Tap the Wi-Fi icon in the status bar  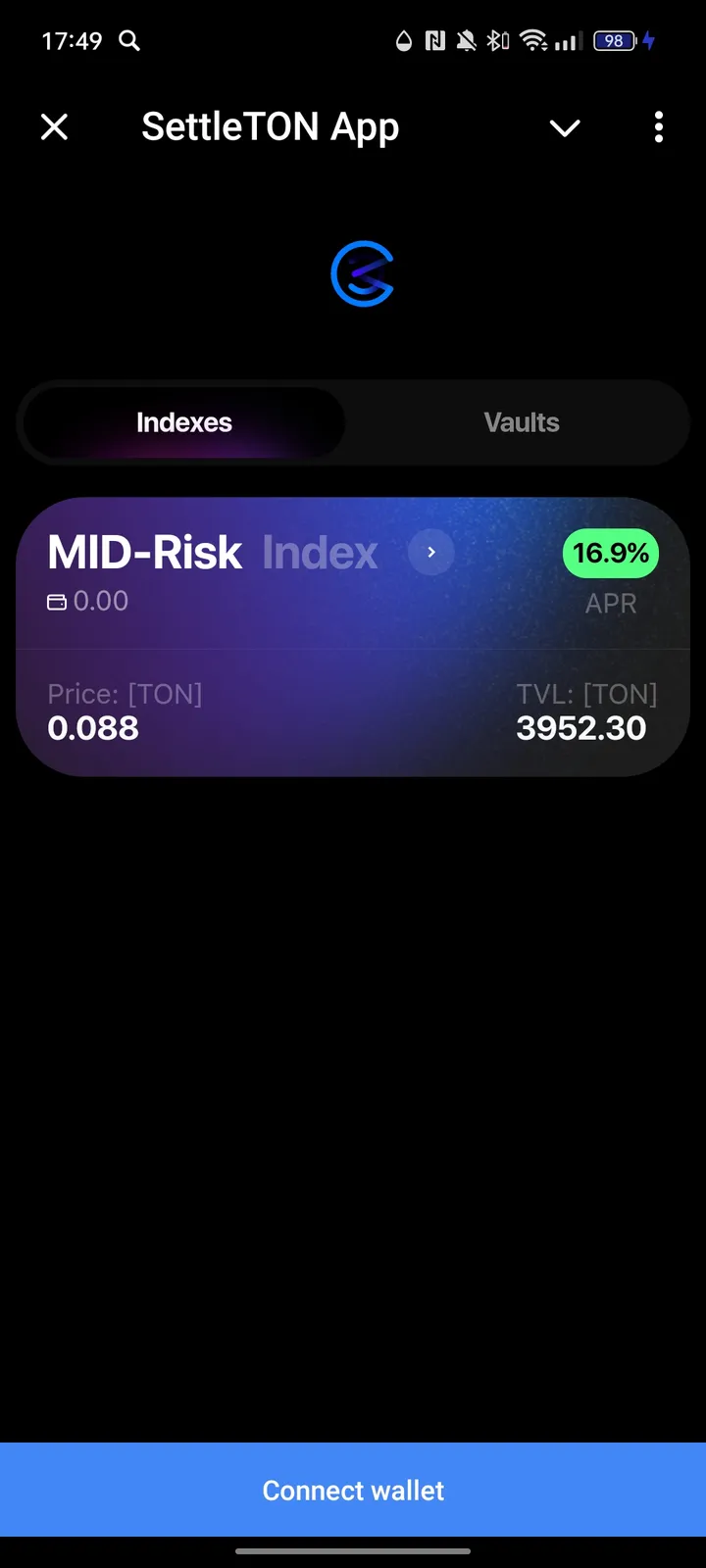[x=532, y=41]
